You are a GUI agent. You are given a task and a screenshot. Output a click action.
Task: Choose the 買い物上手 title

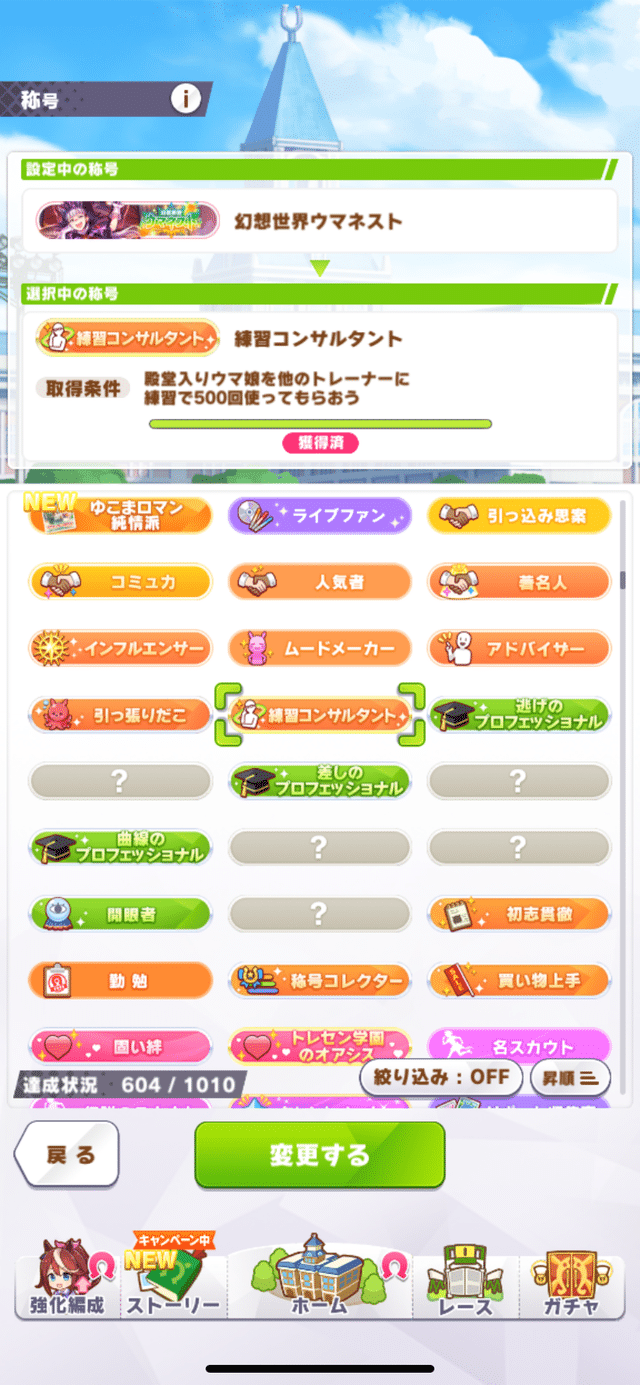(x=519, y=980)
